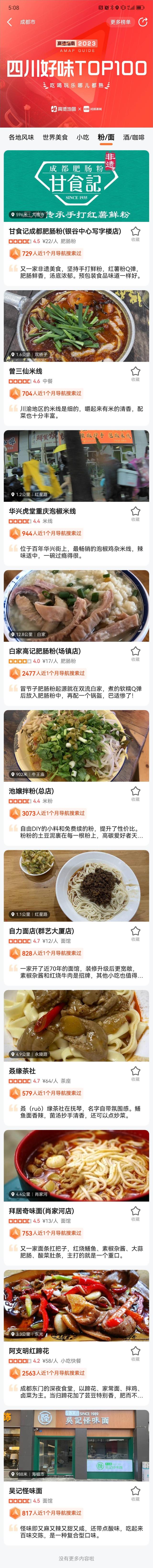Viewport: 153px width, 1568px height.
Task: Open the 吴记怪味面 listing
Action: tap(26, 1491)
